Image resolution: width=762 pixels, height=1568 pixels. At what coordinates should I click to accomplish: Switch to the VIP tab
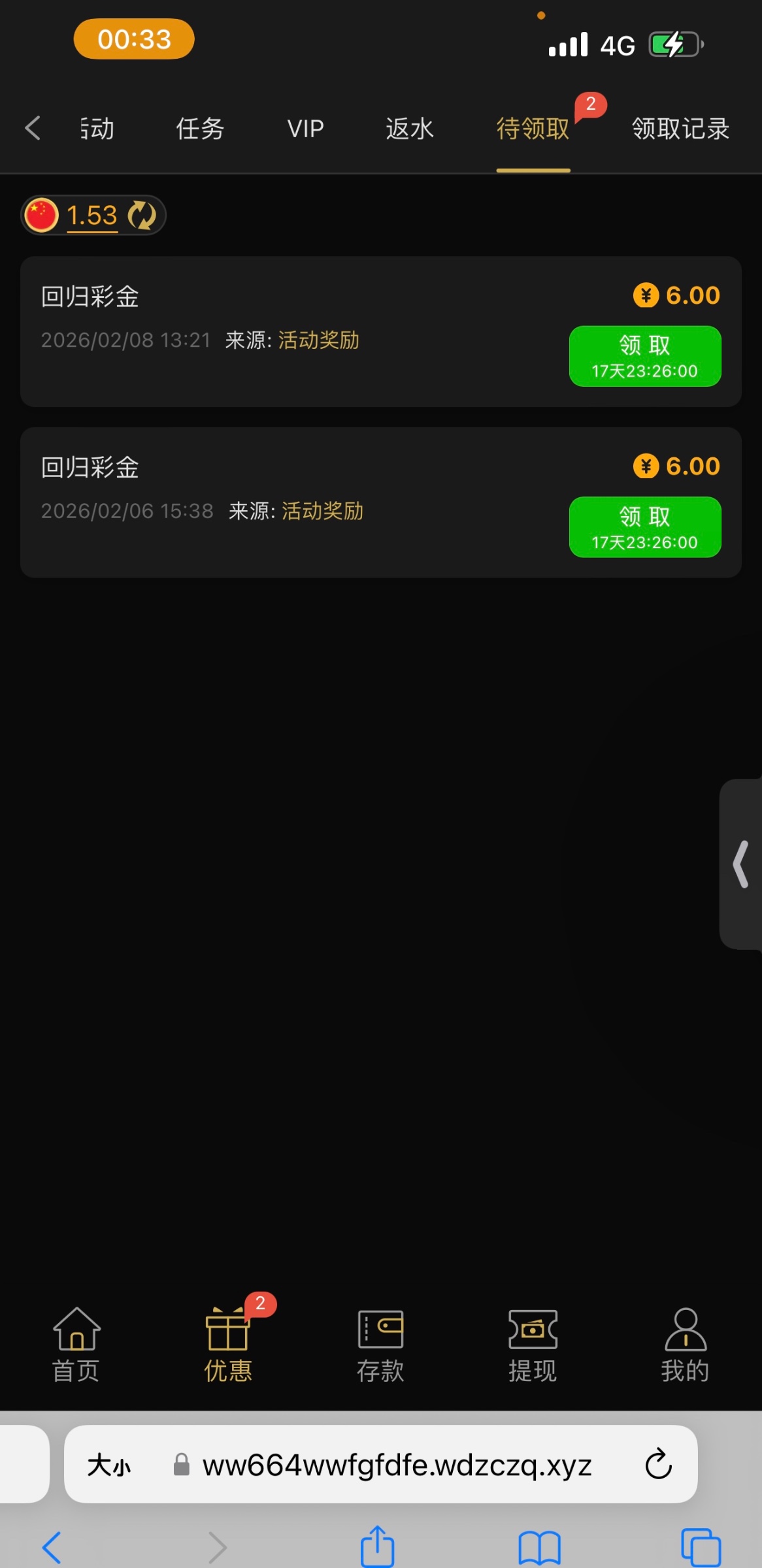click(x=305, y=129)
